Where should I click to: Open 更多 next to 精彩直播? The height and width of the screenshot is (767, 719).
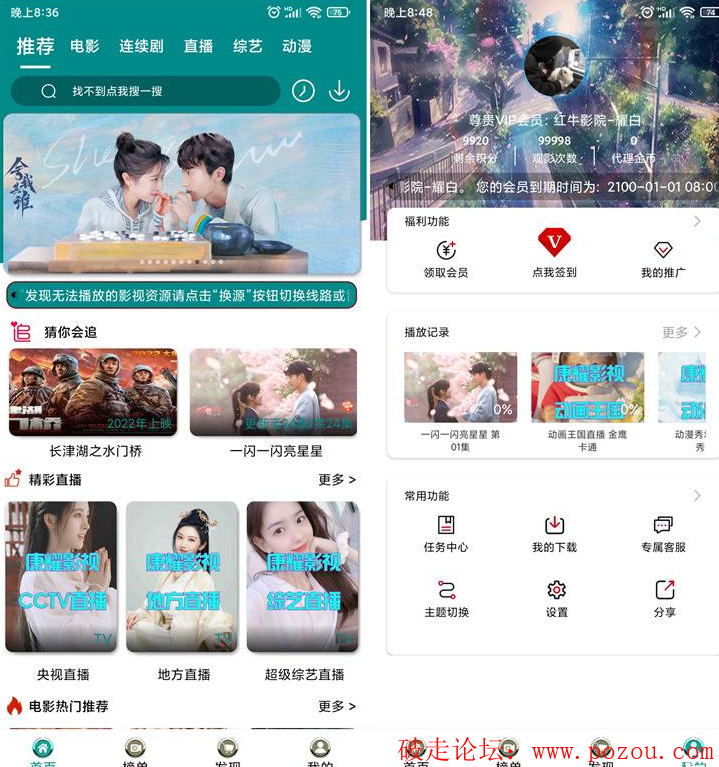(x=336, y=480)
